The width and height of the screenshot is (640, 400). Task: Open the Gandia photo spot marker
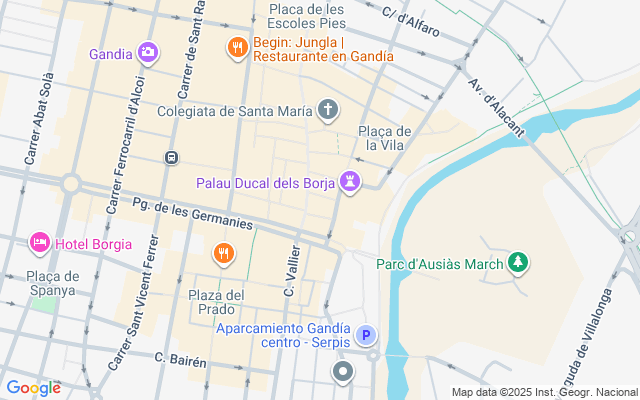click(x=148, y=53)
